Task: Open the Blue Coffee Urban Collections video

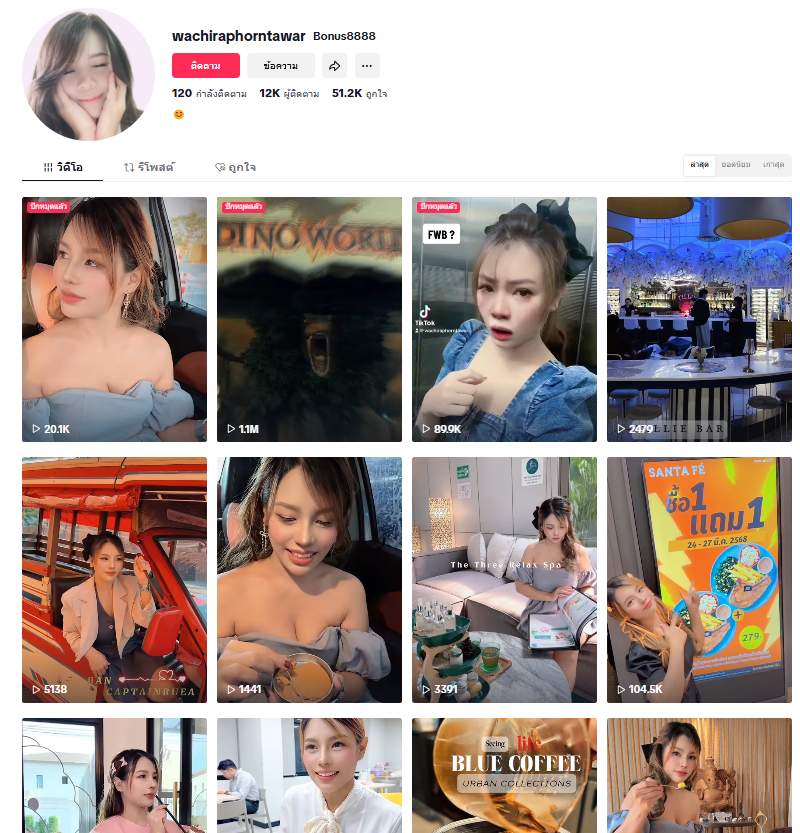Action: click(504, 775)
